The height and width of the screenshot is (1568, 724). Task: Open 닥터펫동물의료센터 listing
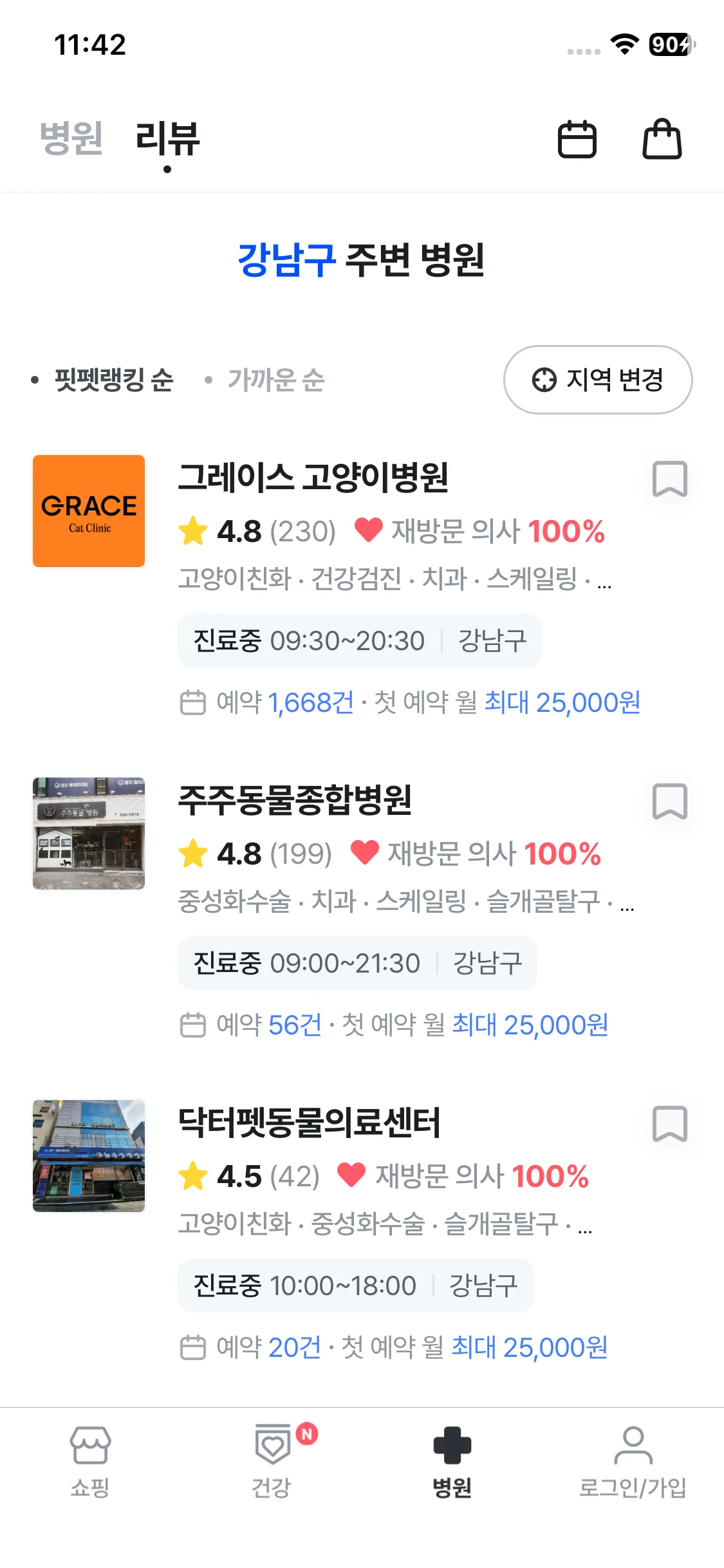pyautogui.click(x=309, y=1123)
